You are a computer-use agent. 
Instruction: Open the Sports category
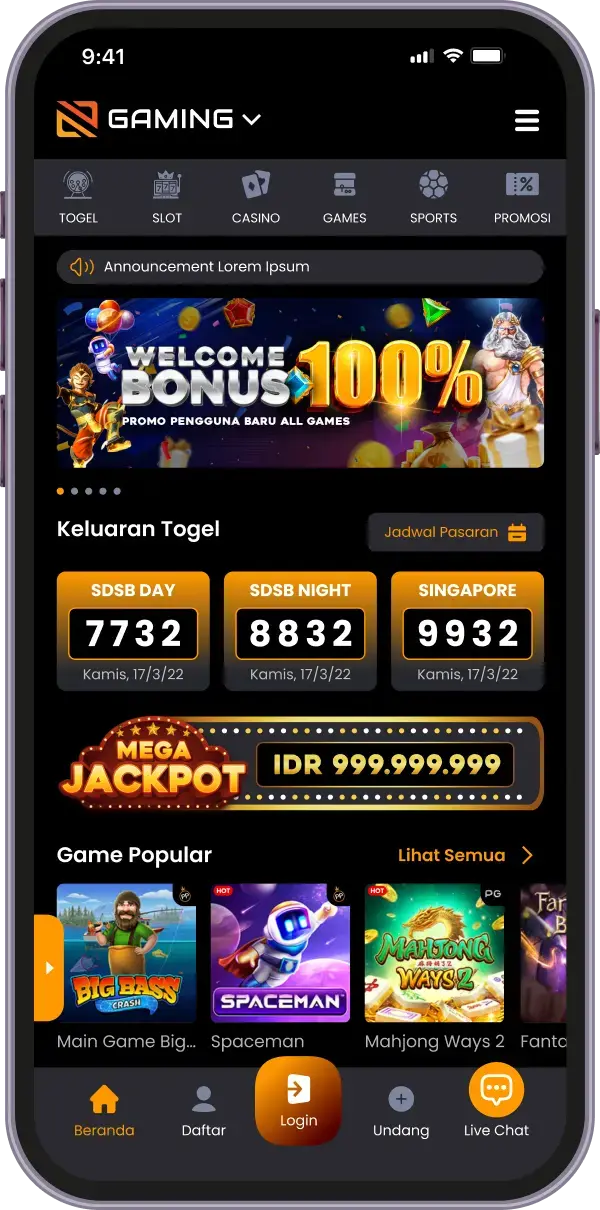[433, 197]
